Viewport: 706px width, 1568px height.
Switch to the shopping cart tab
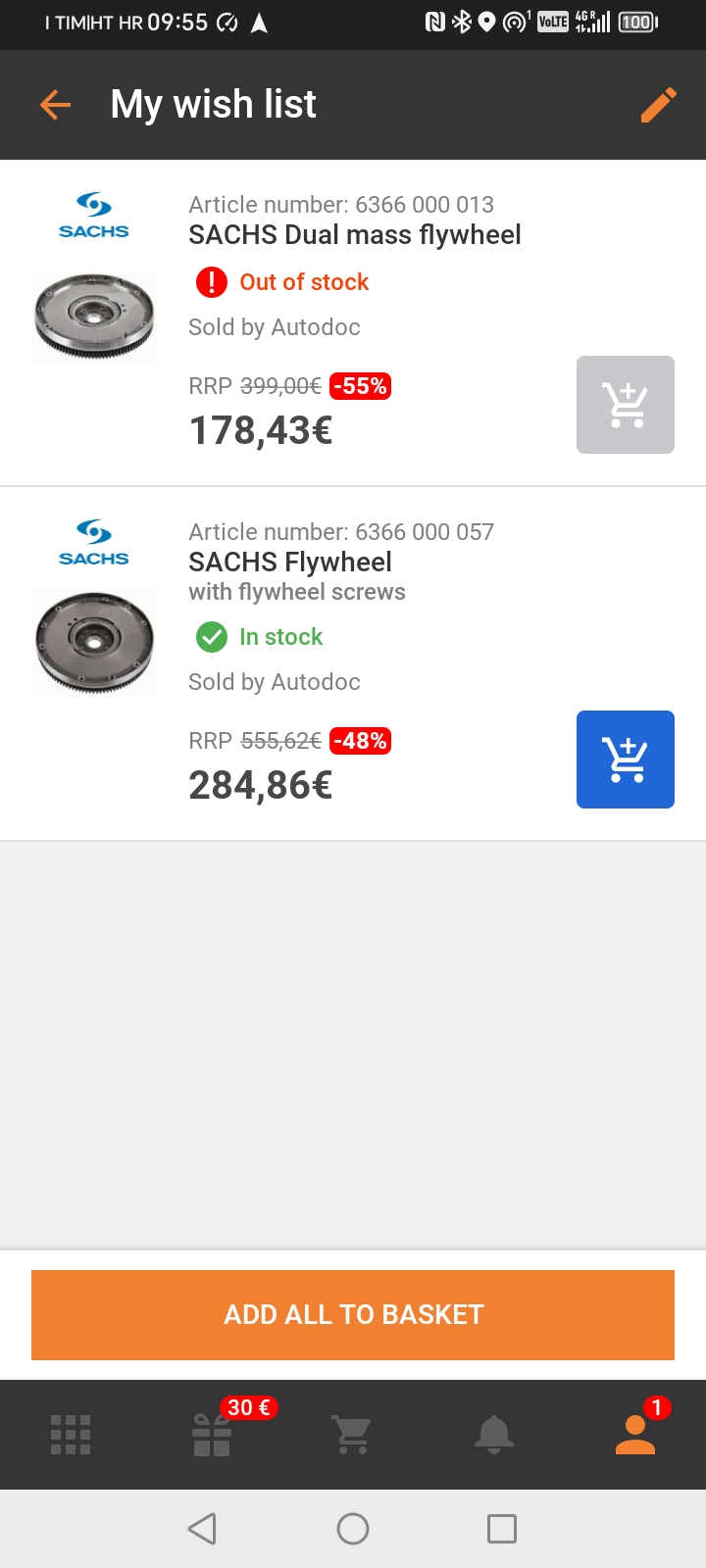coord(353,1435)
